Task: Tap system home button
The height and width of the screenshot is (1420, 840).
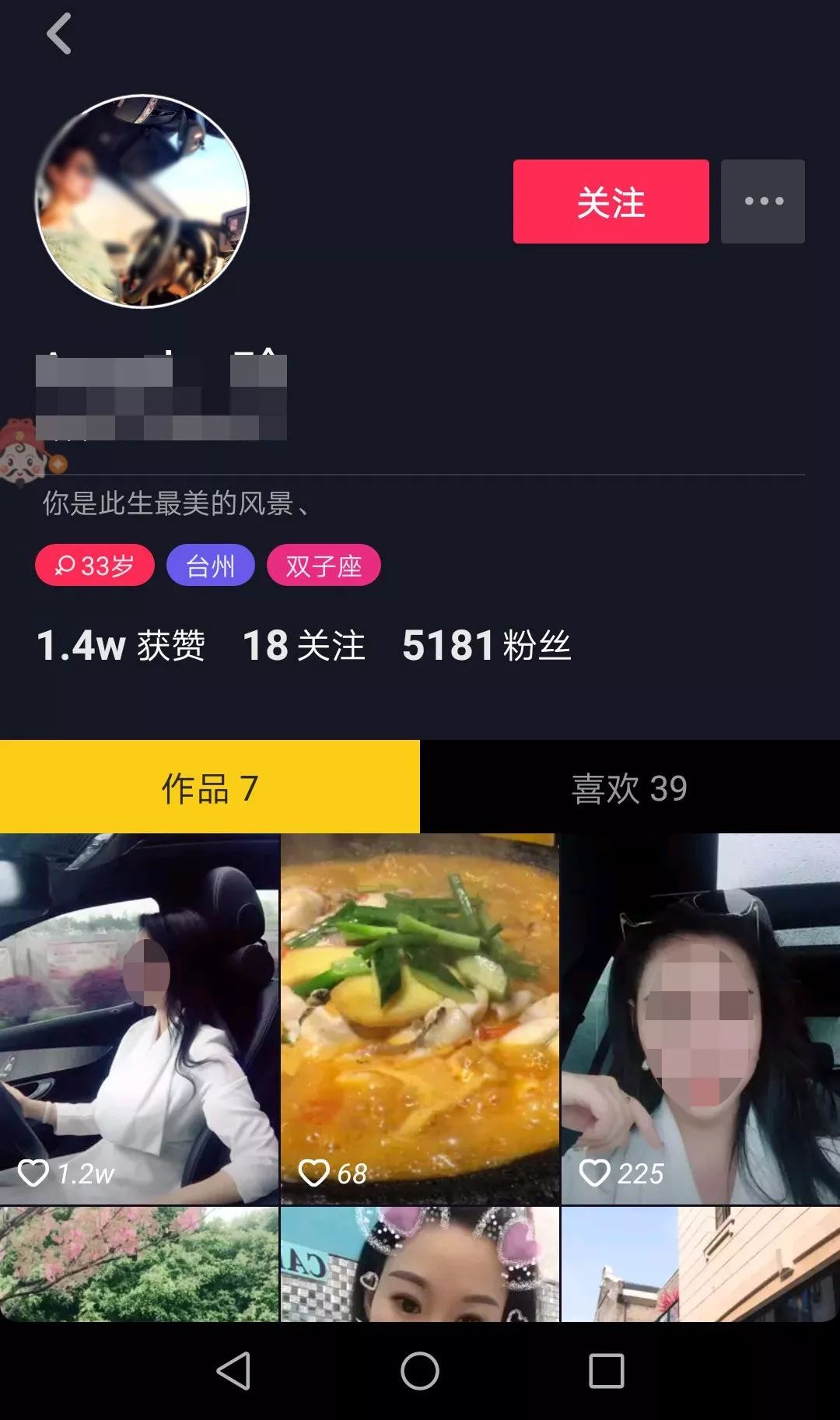Action: tap(420, 1370)
